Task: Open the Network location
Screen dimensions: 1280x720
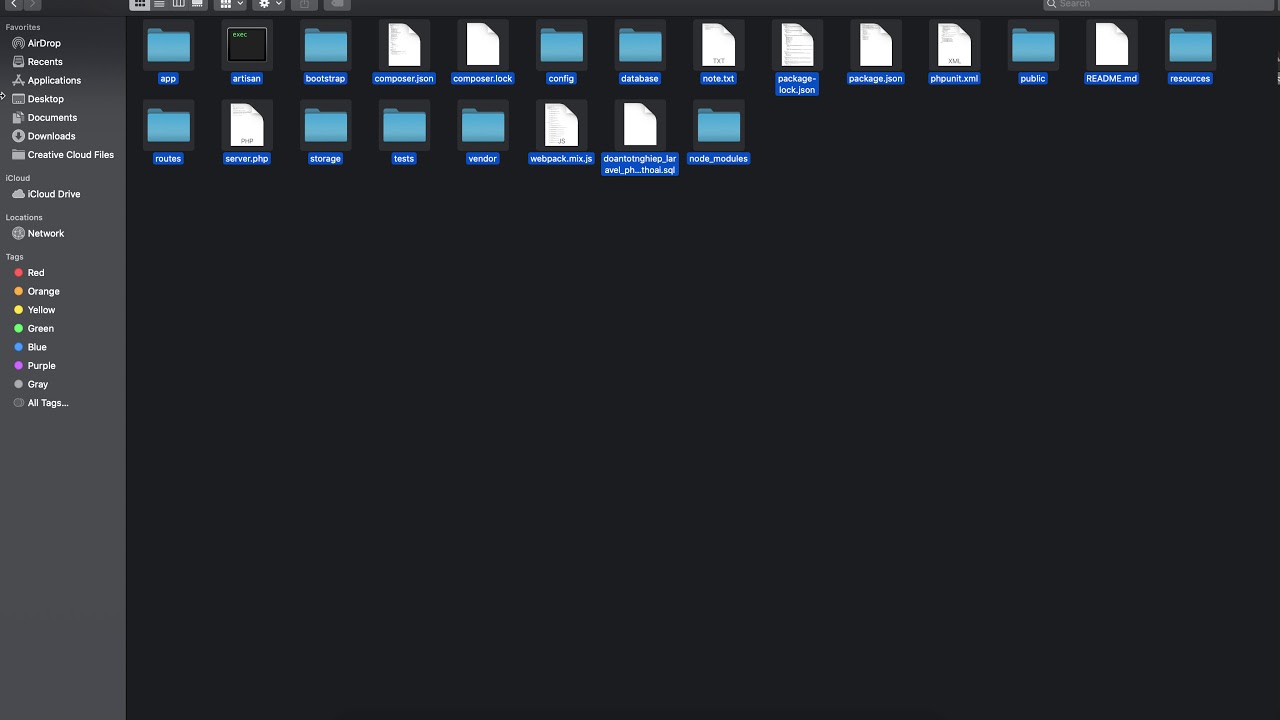Action: tap(45, 233)
